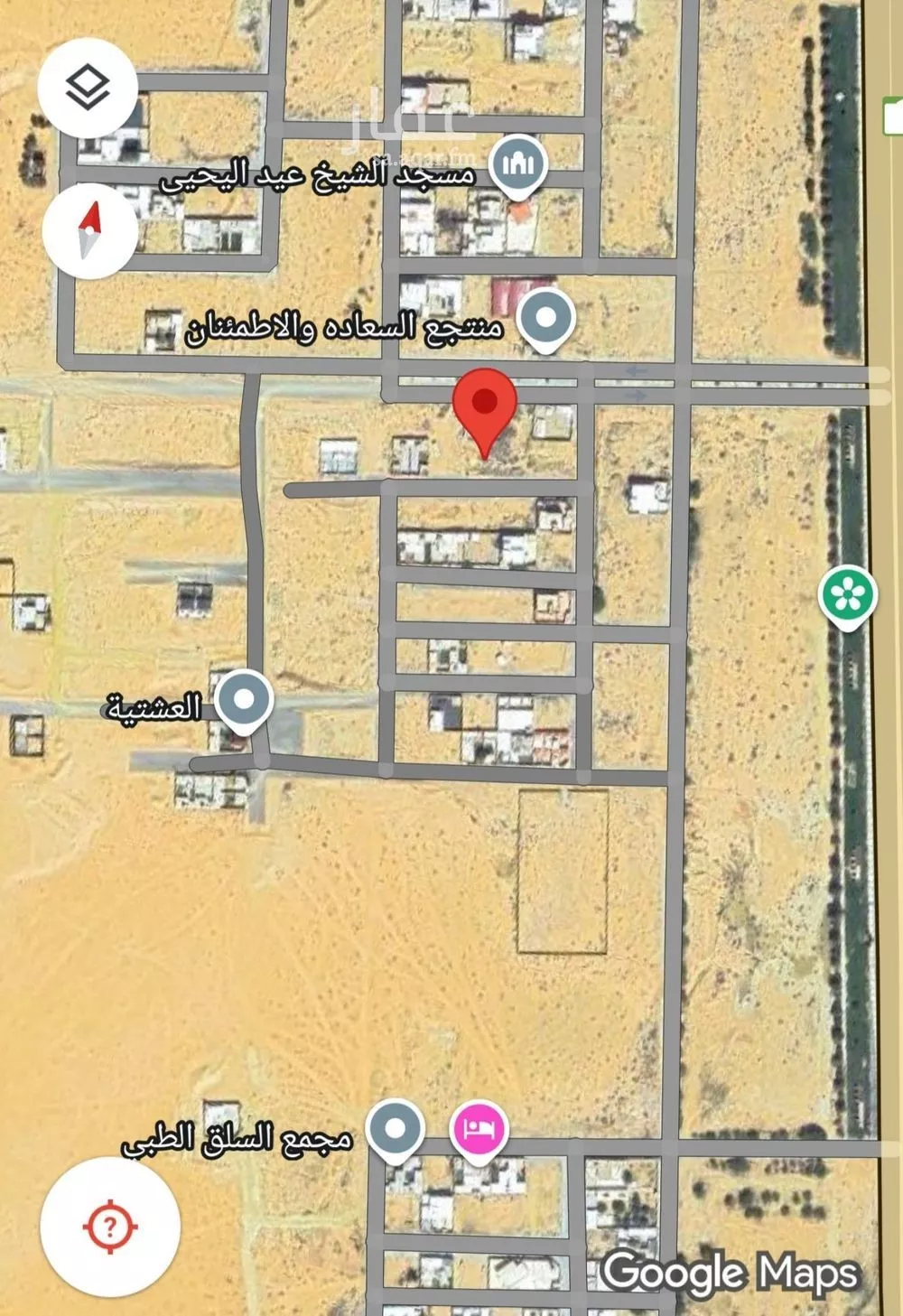The width and height of the screenshot is (903, 1316).
Task: Open the map layers button
Action: click(x=88, y=88)
